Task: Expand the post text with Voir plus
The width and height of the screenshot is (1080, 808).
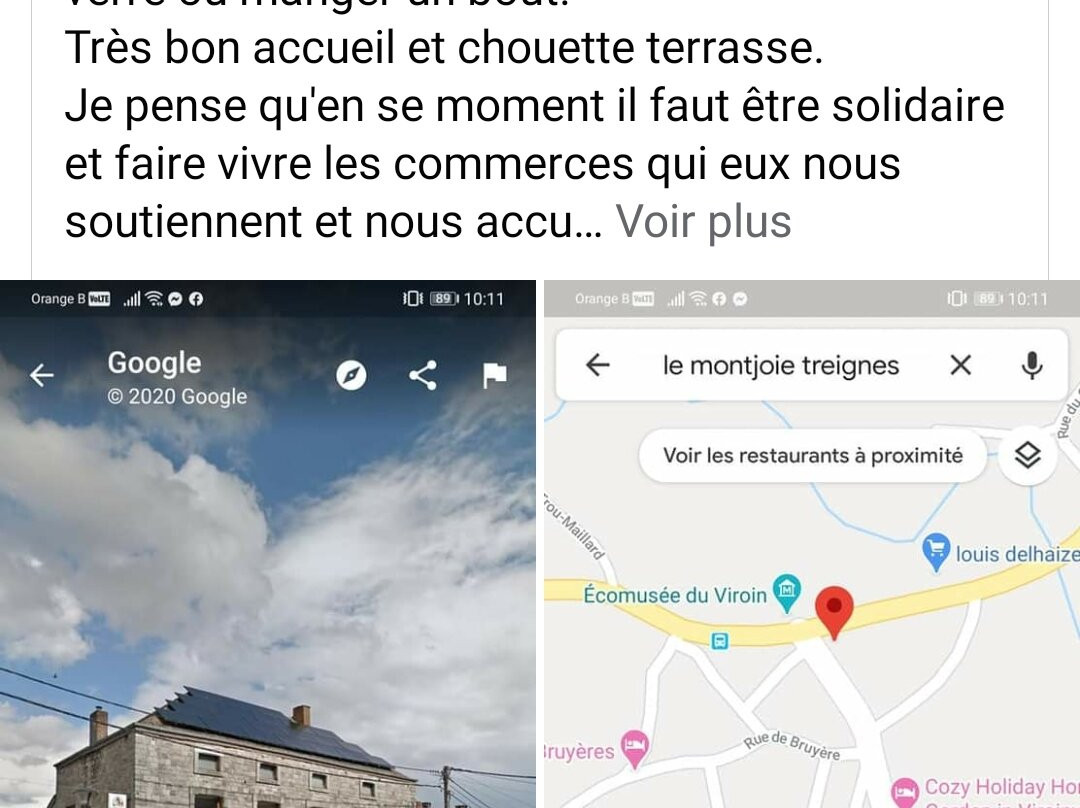Action: click(703, 222)
